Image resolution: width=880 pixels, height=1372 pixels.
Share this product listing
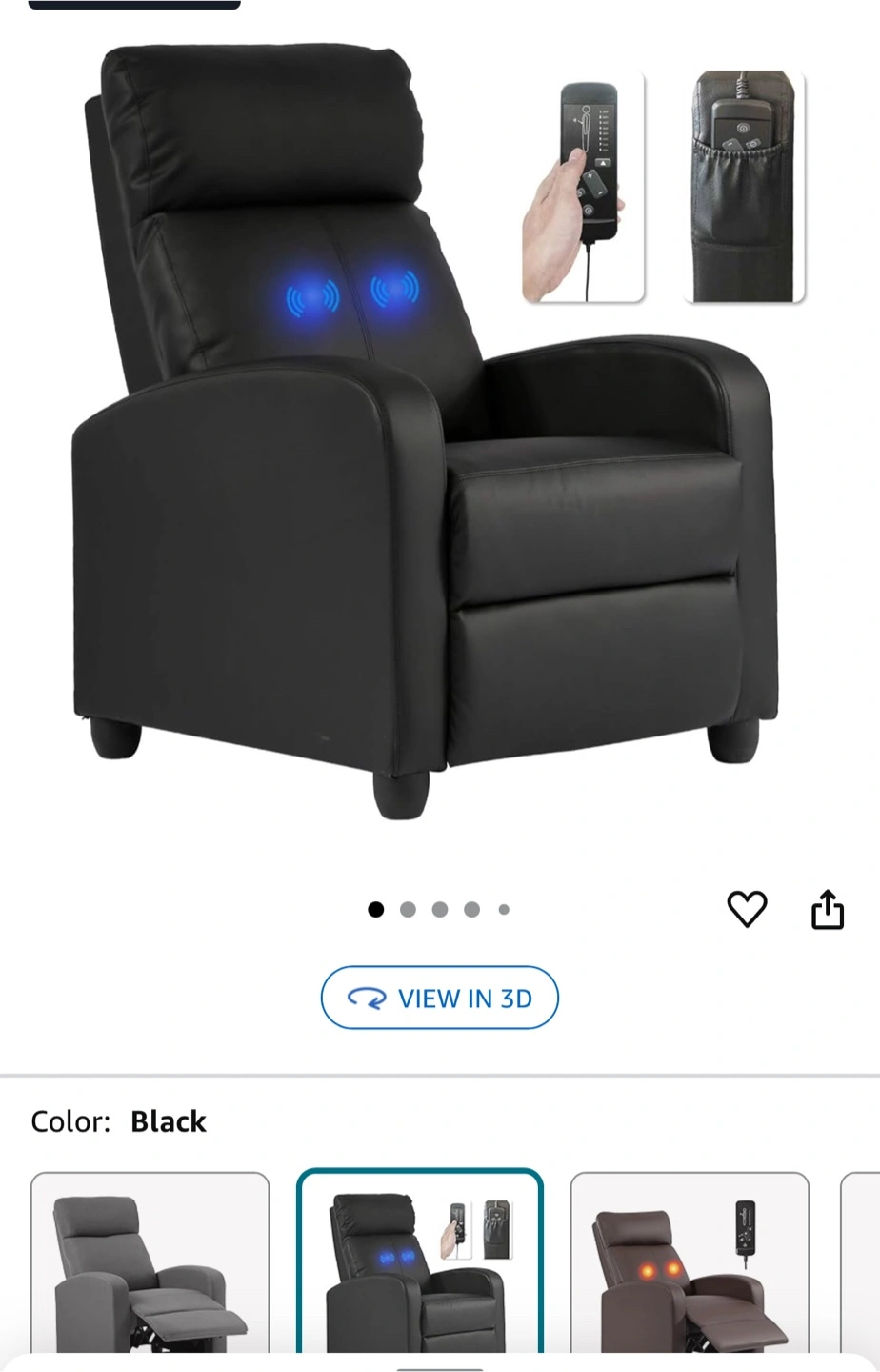[x=827, y=910]
